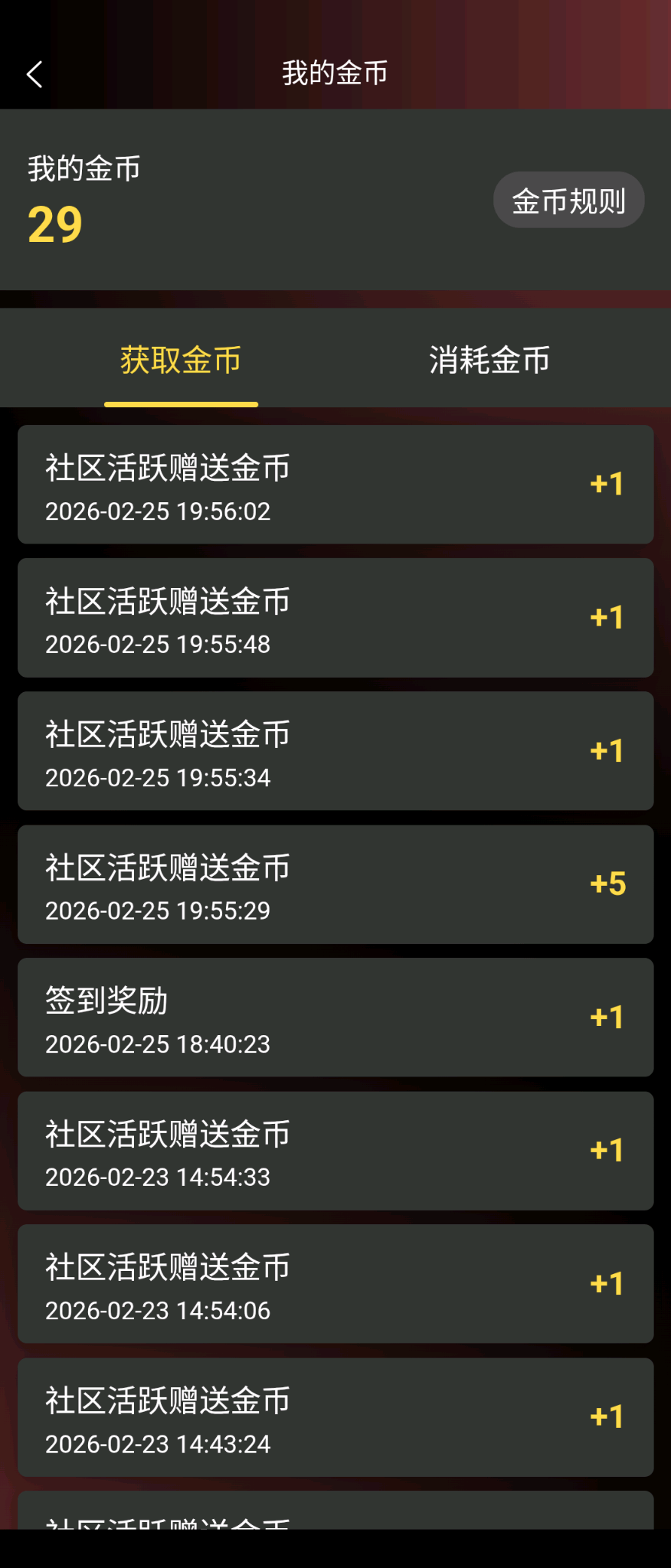The height and width of the screenshot is (1568, 671).
Task: Select the coin record from 19:55:48
Action: pyautogui.click(x=335, y=617)
